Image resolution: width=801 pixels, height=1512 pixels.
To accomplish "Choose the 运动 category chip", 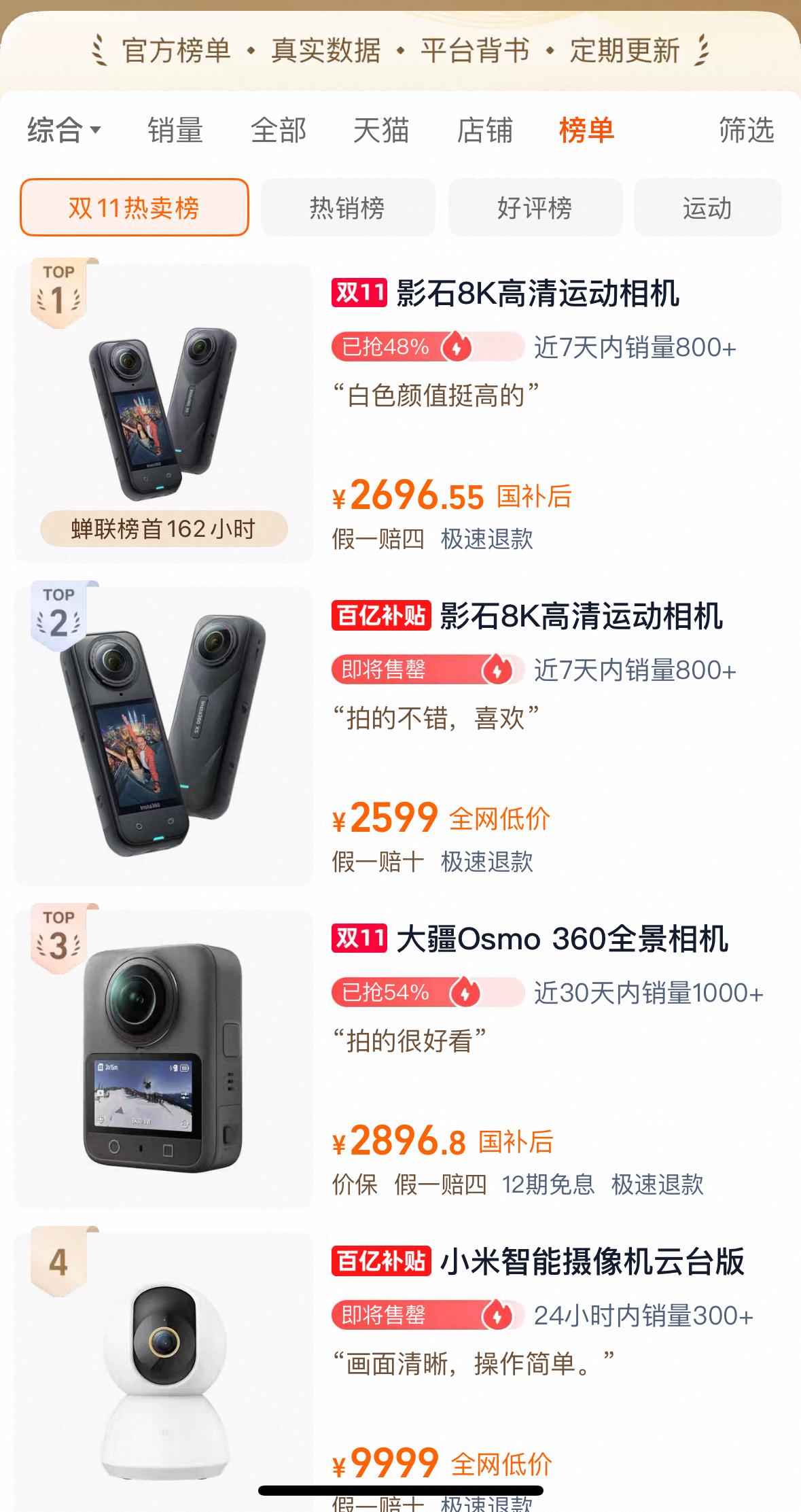I will 707,207.
